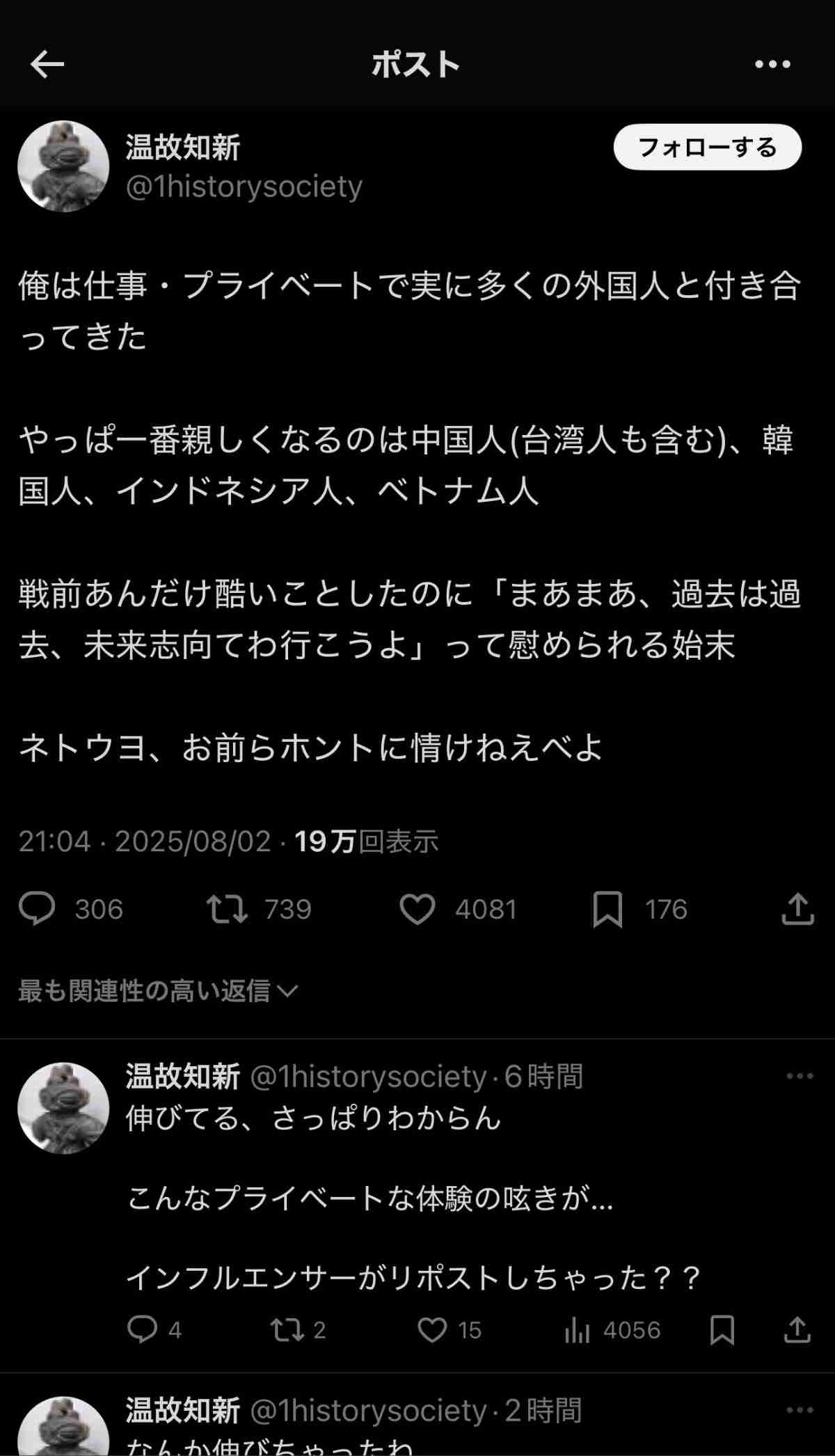Viewport: 835px width, 1456px height.
Task: Tap the フォローする button
Action: click(707, 148)
